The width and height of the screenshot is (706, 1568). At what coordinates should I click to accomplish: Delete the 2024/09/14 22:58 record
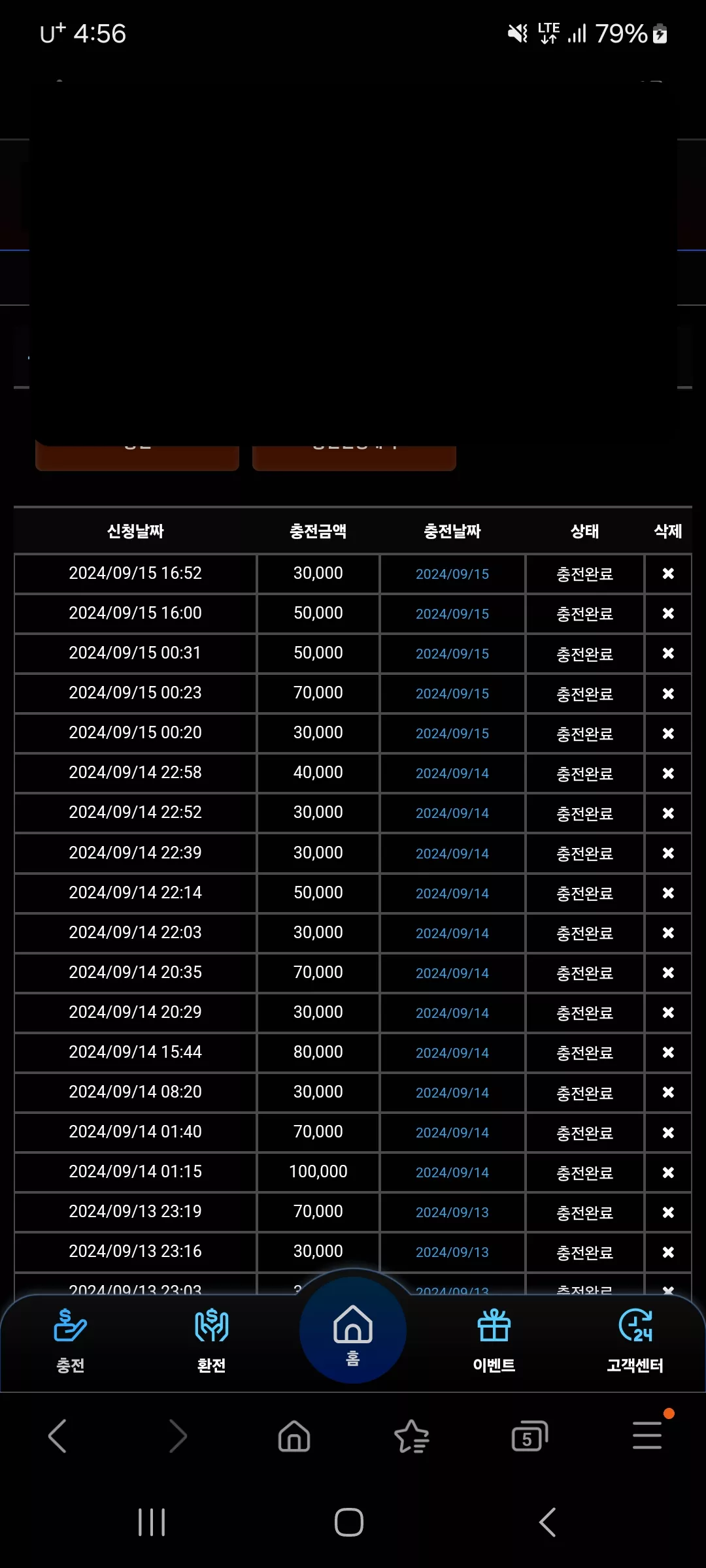[x=668, y=773]
